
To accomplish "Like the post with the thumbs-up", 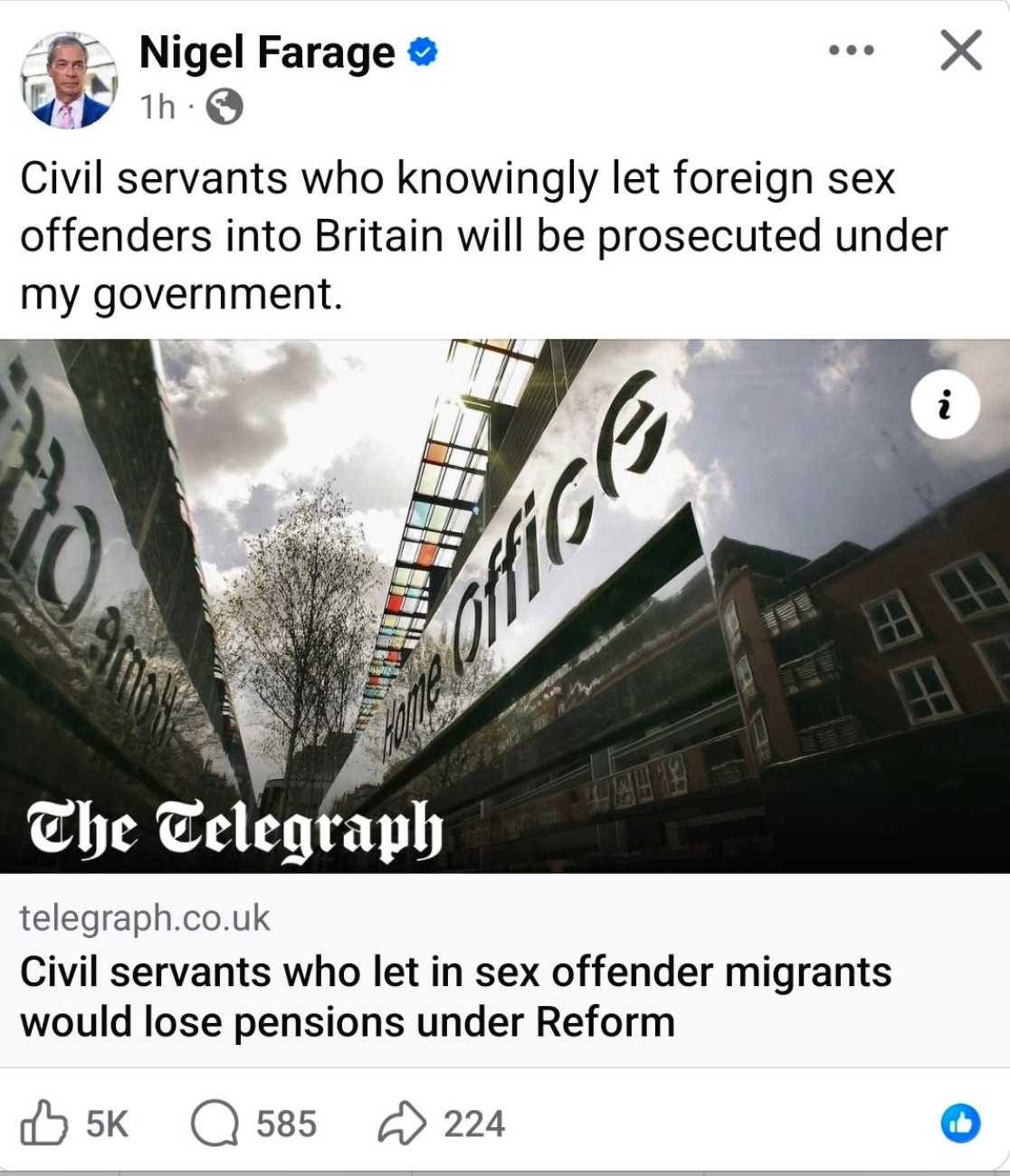I will click(43, 1124).
